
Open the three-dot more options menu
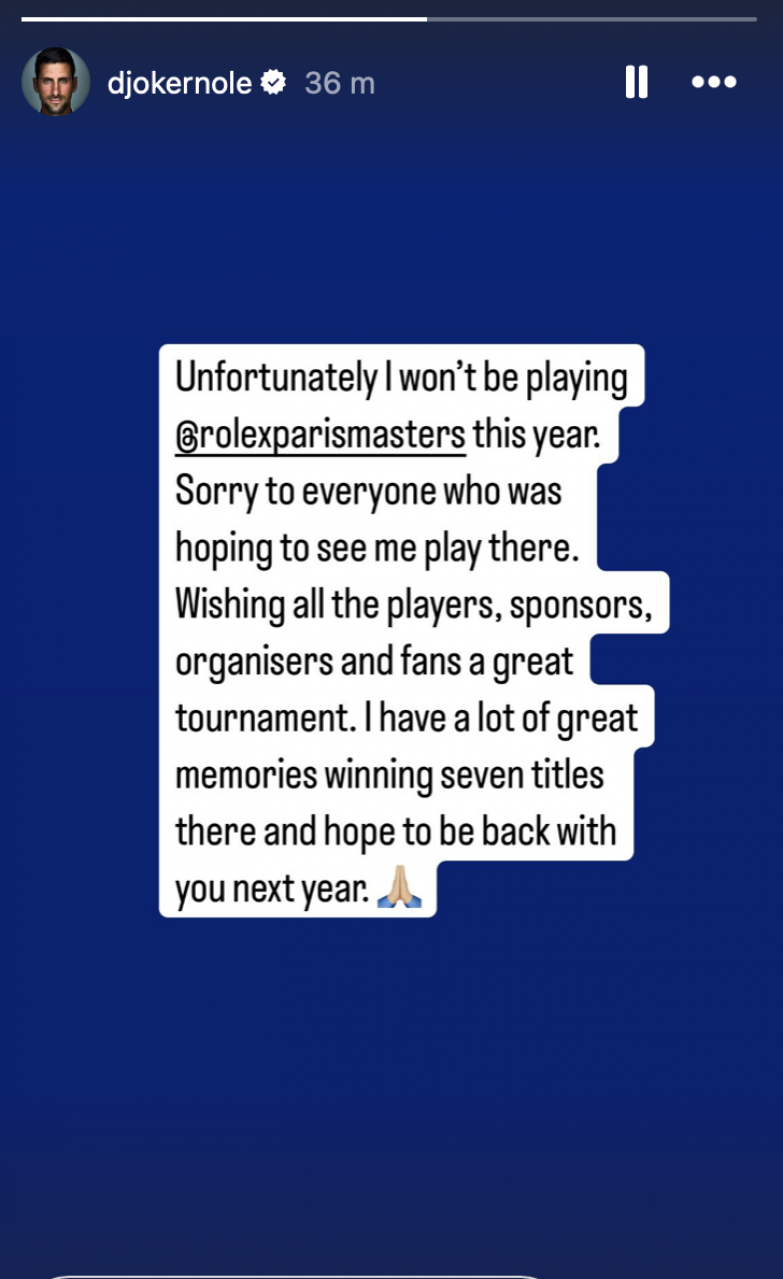click(714, 82)
